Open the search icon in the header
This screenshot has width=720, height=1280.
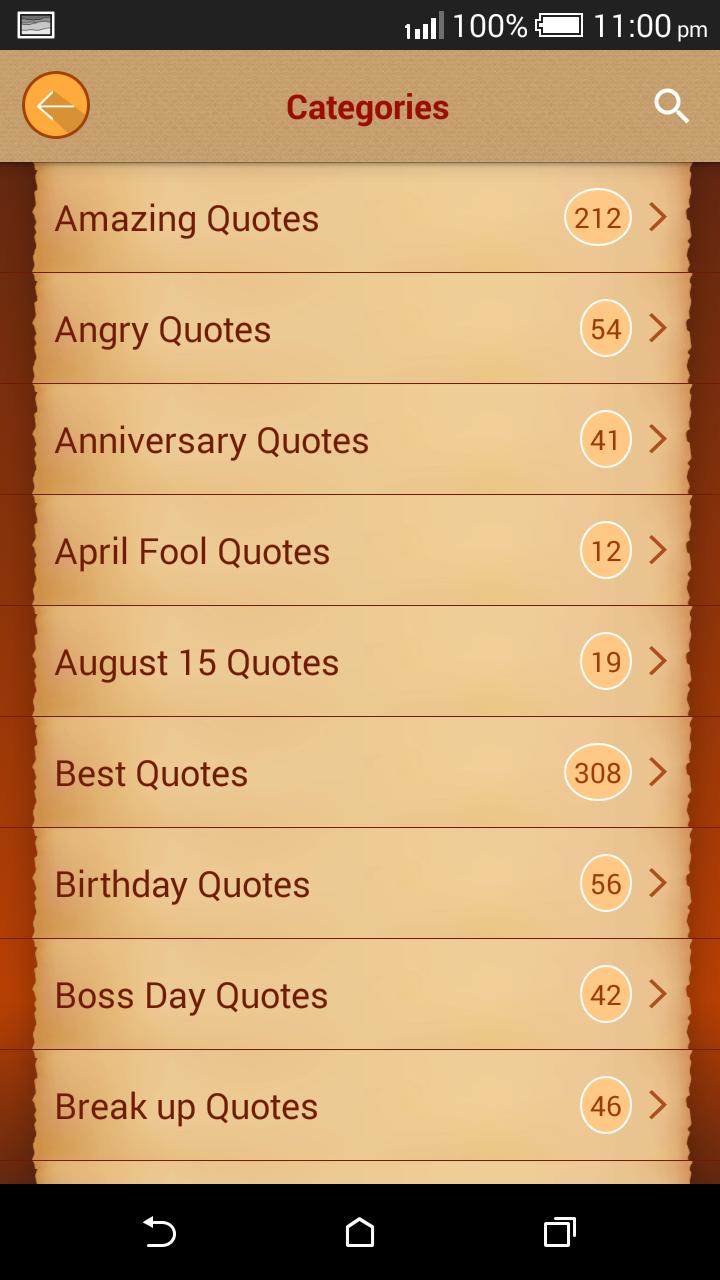pos(671,105)
